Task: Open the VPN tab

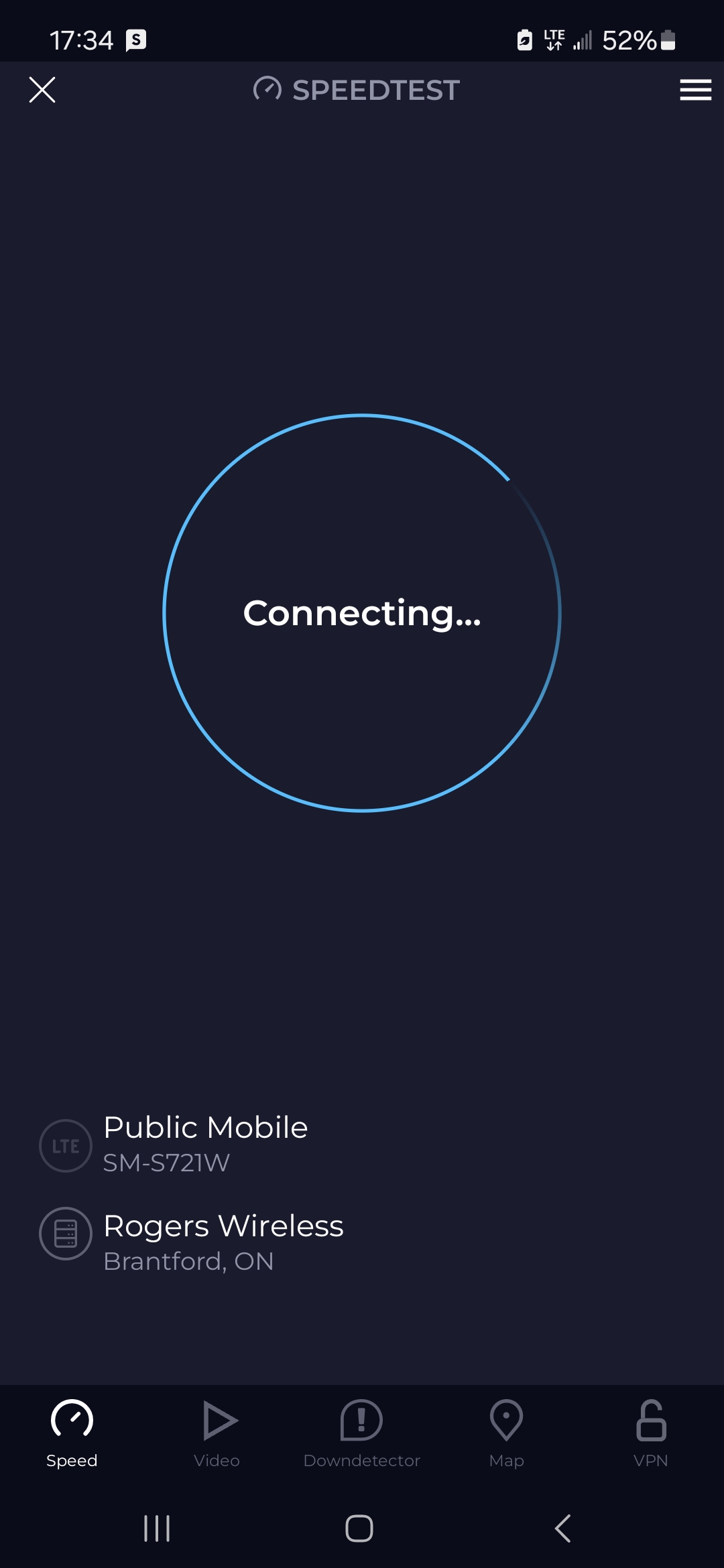Action: [x=650, y=1433]
